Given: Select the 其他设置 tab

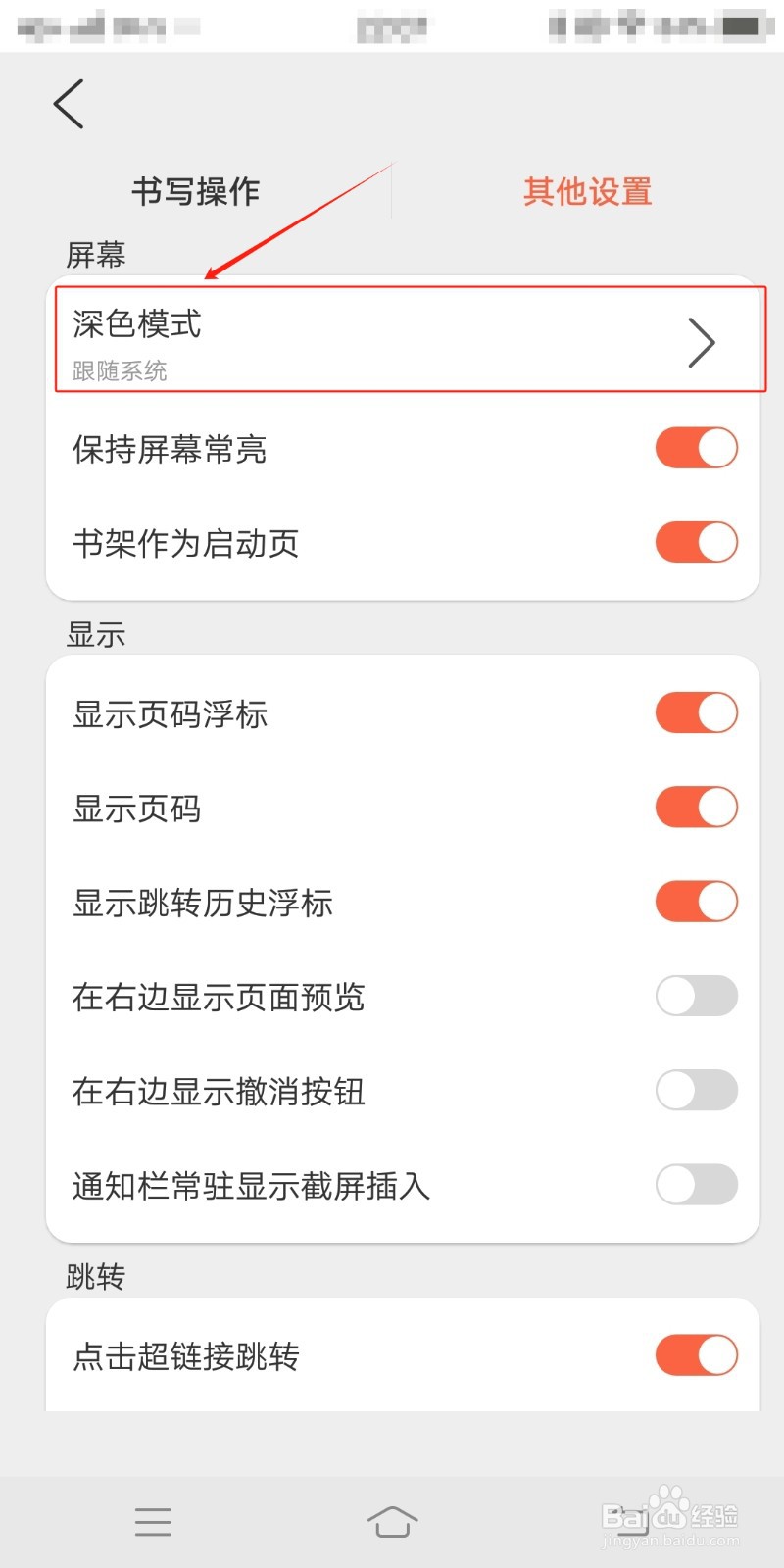Looking at the screenshot, I should (x=587, y=192).
